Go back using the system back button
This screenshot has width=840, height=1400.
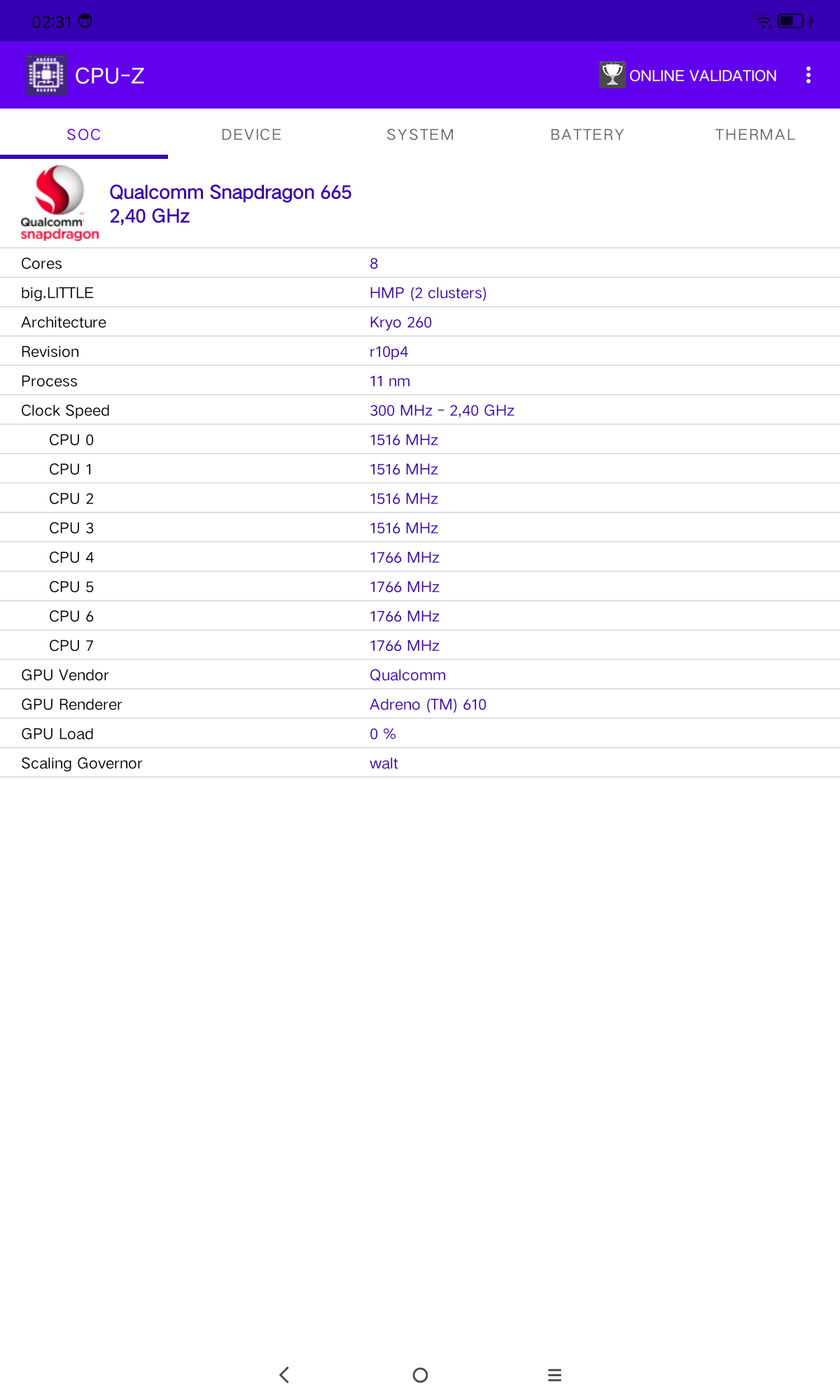284,1375
